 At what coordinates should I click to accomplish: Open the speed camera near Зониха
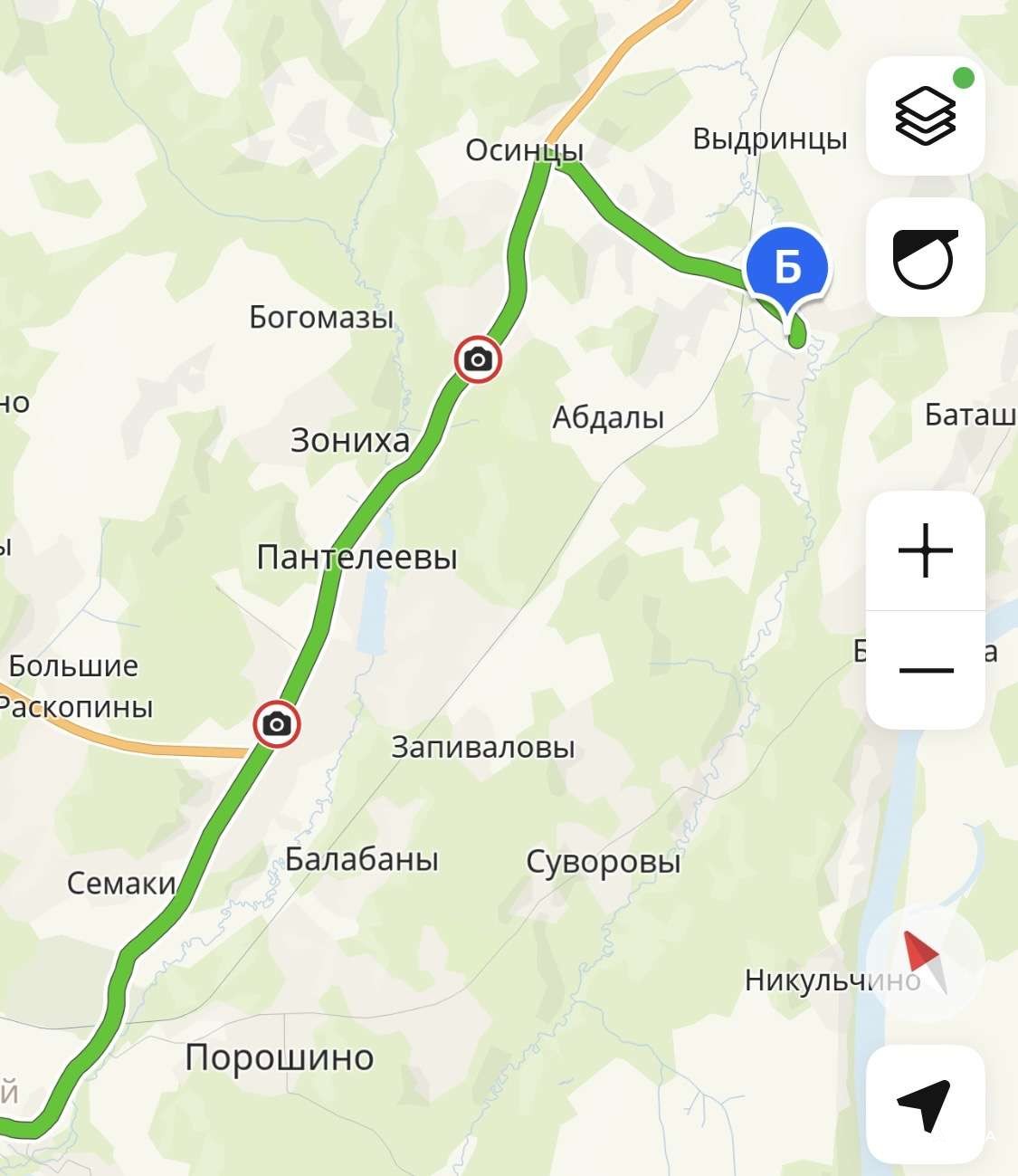(478, 359)
